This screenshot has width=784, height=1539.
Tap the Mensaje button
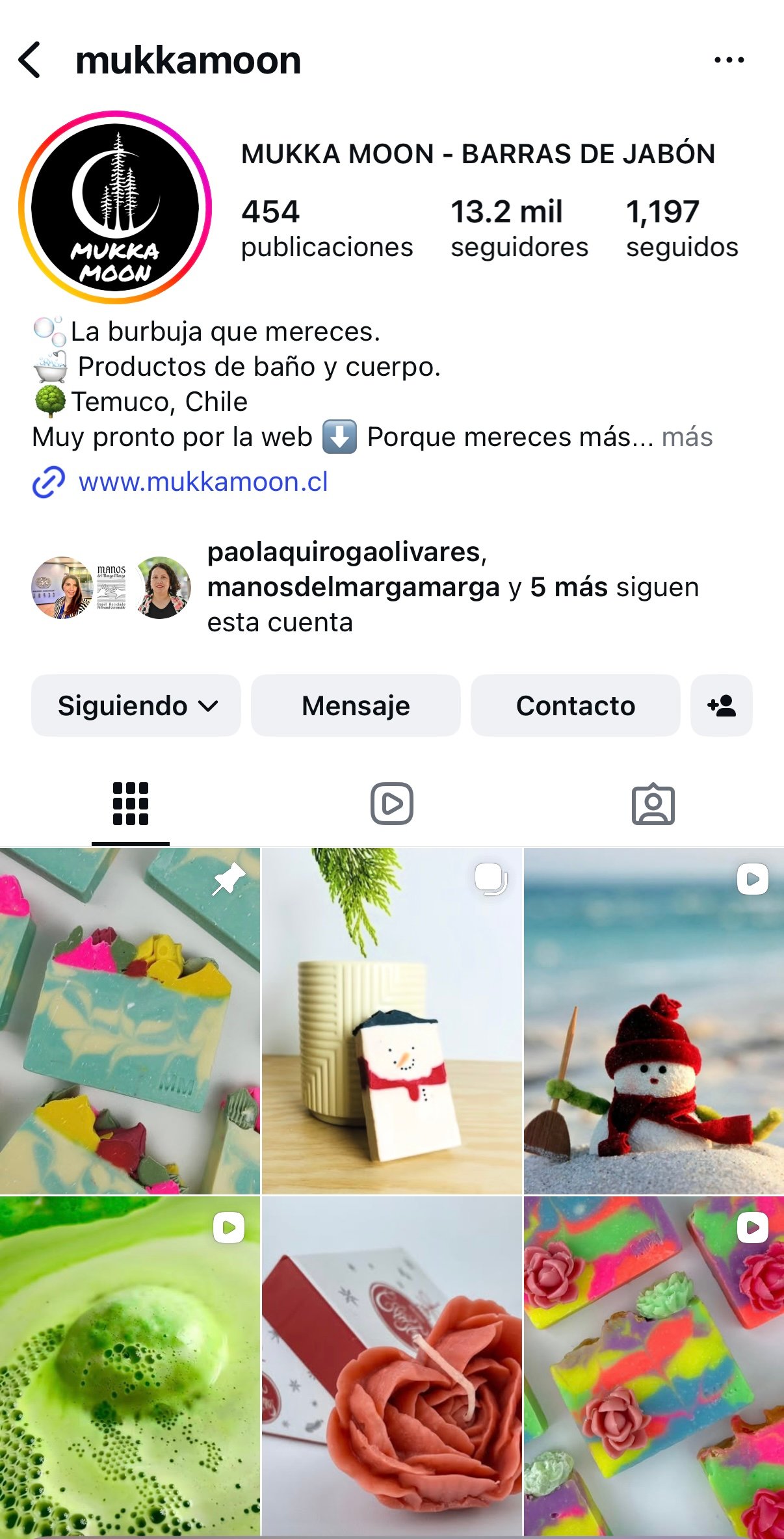pos(356,705)
